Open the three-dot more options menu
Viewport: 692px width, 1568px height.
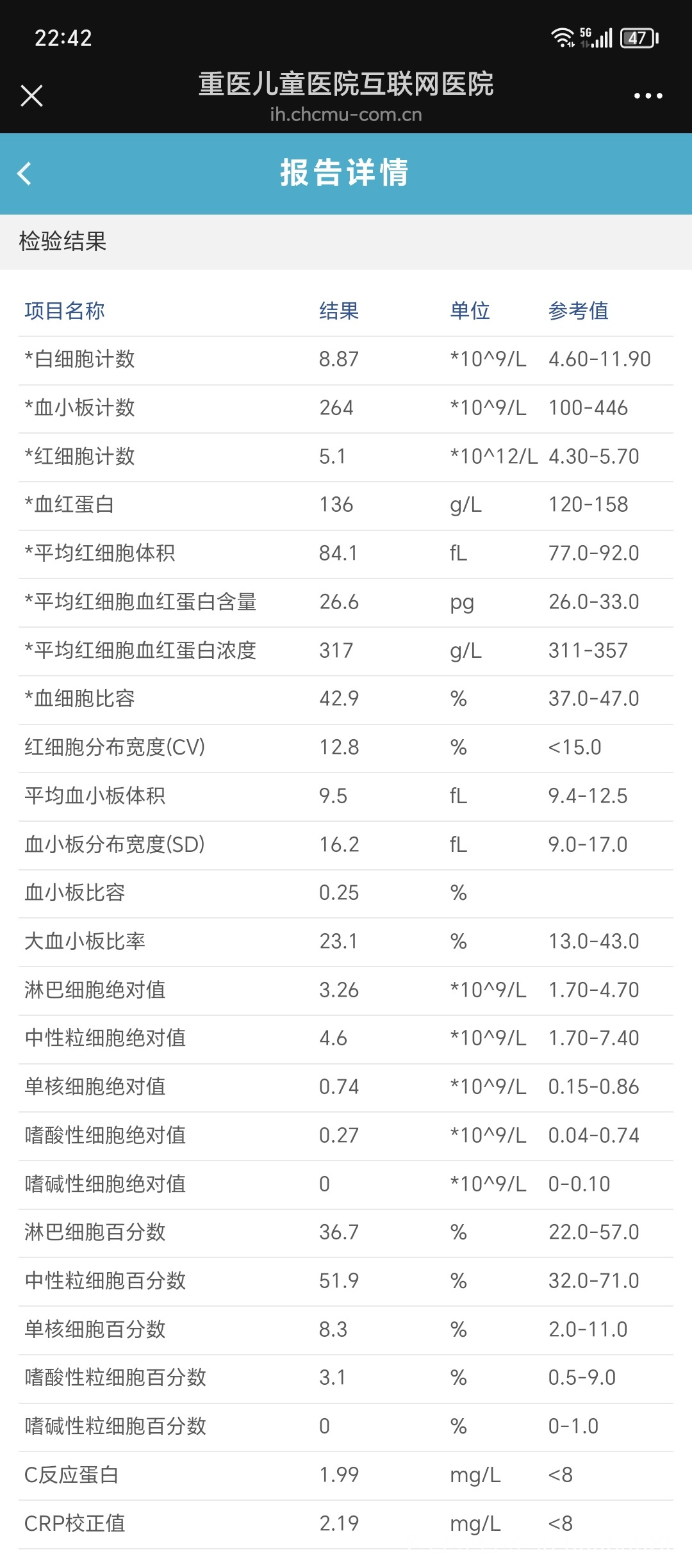tap(648, 96)
